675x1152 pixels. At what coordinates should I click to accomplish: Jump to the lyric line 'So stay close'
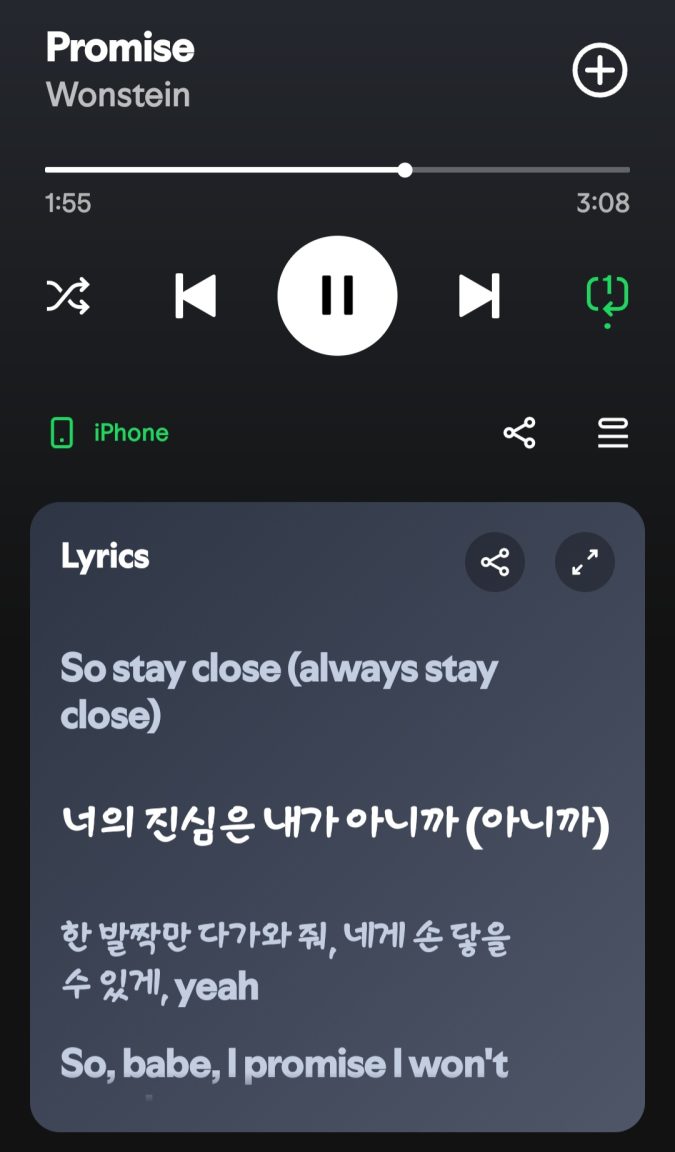pyautogui.click(x=279, y=691)
